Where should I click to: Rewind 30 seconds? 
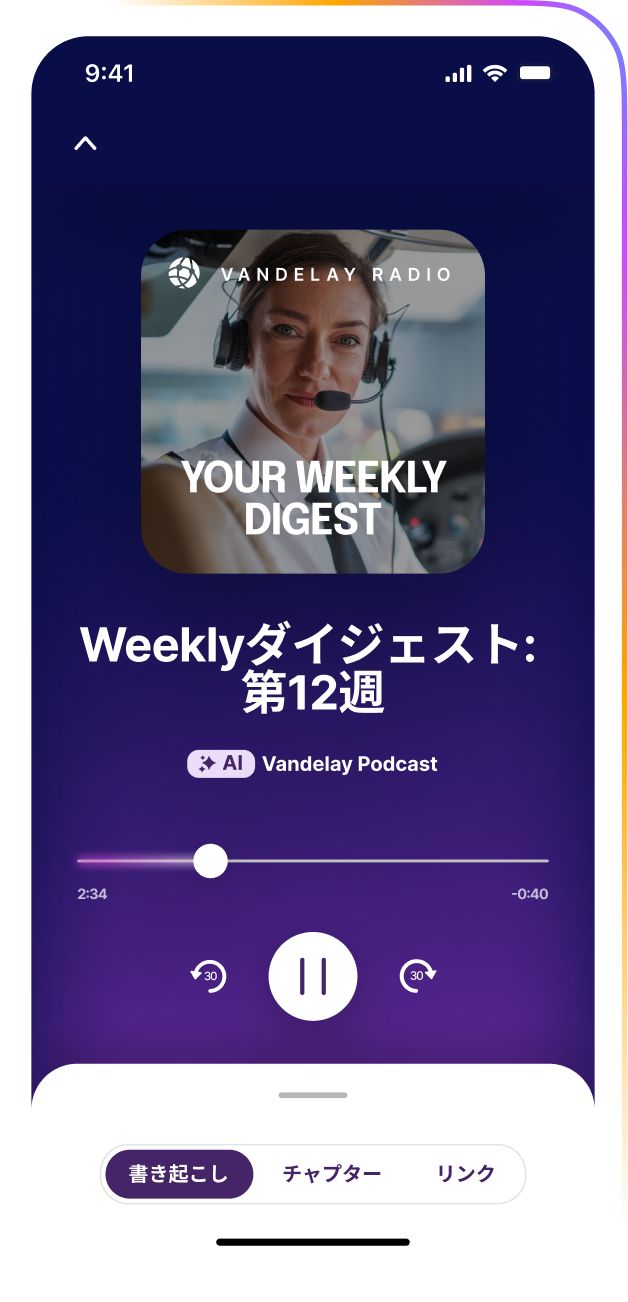click(x=209, y=976)
